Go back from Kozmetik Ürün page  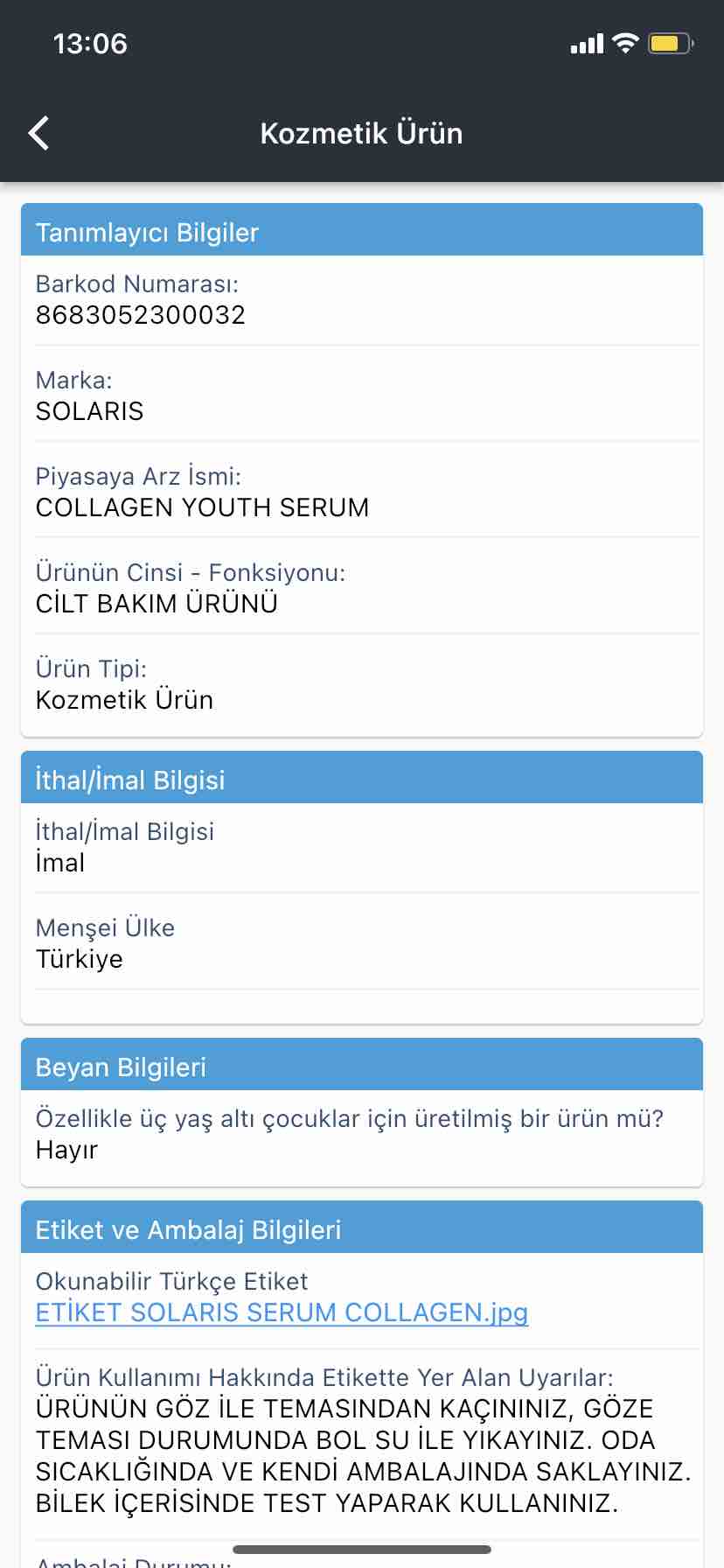(39, 133)
